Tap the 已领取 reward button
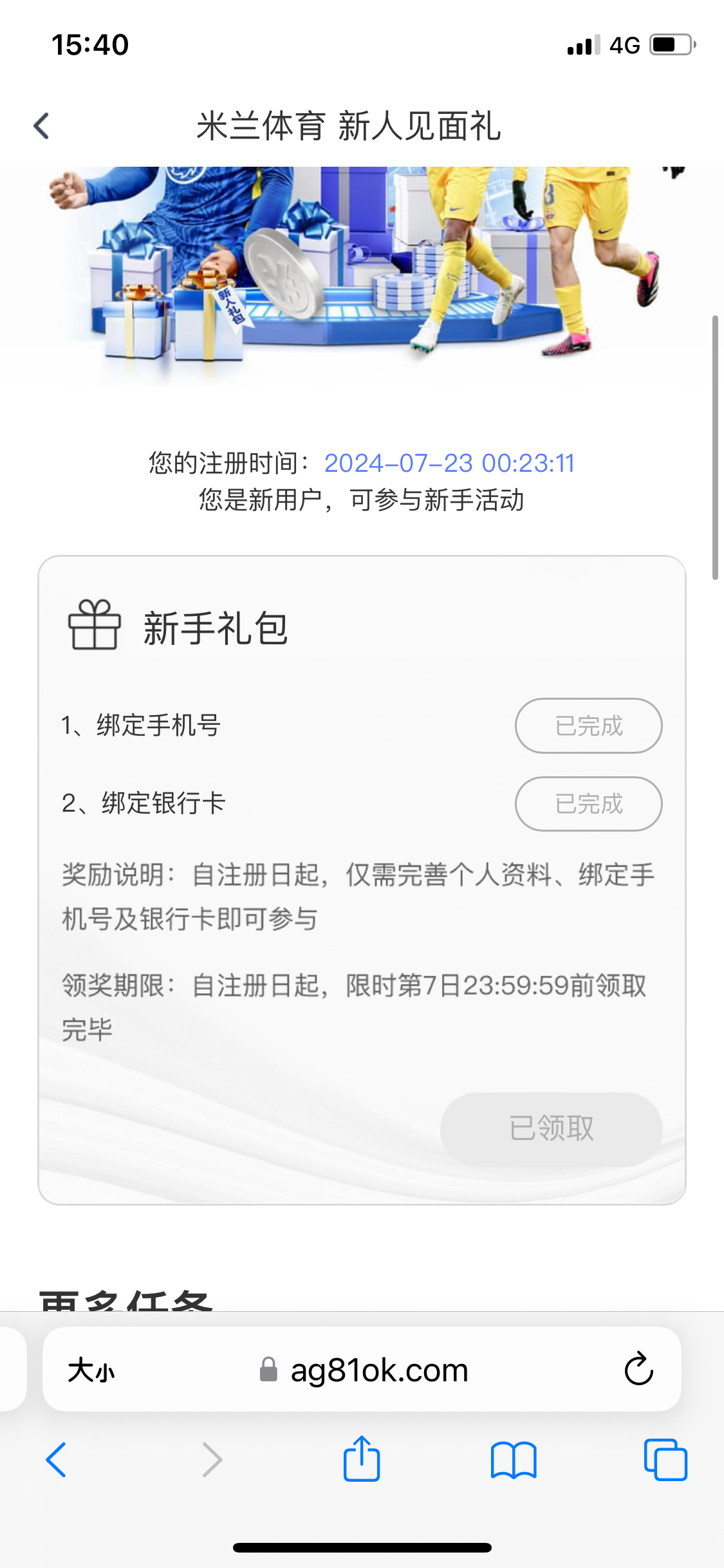 551,1128
